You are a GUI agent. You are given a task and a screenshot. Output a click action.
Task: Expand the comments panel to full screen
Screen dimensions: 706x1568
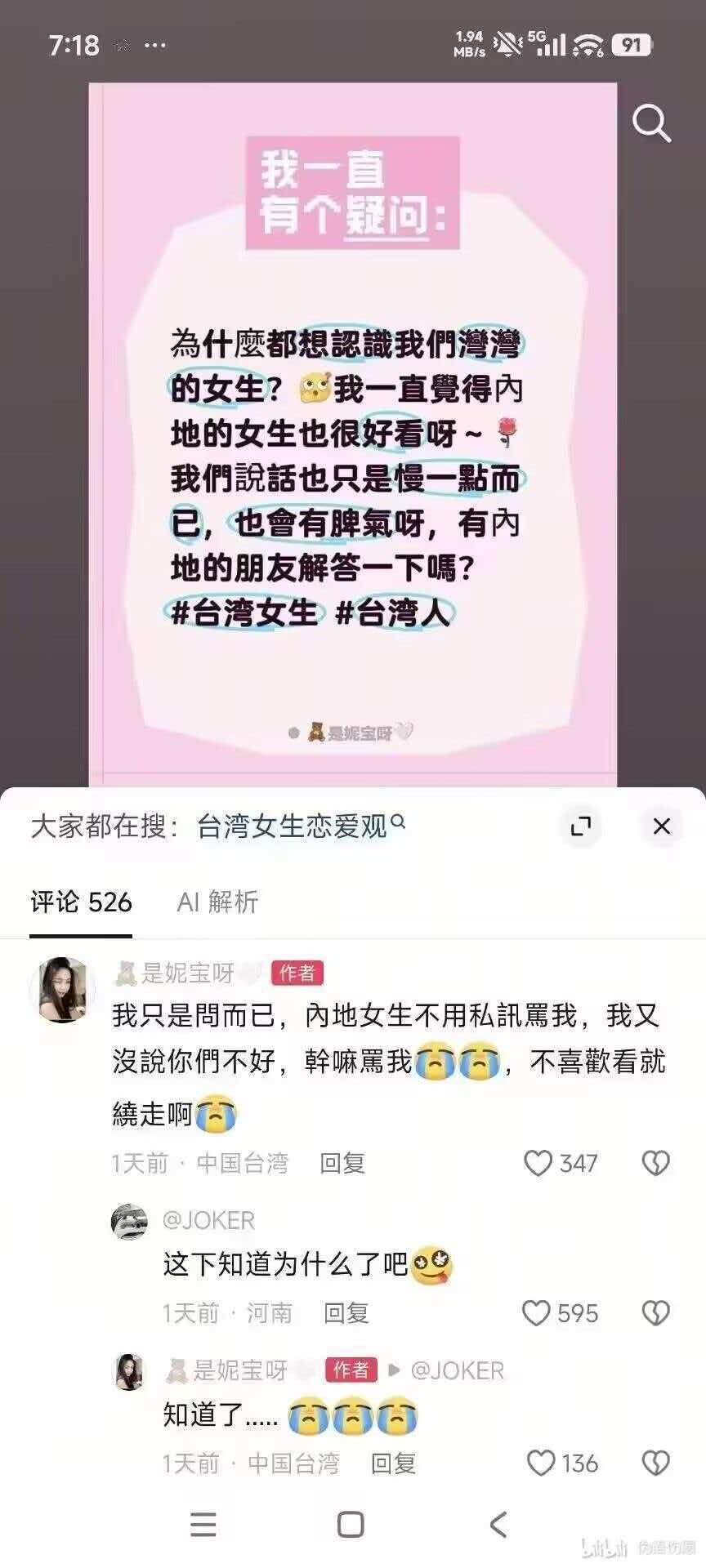point(580,826)
